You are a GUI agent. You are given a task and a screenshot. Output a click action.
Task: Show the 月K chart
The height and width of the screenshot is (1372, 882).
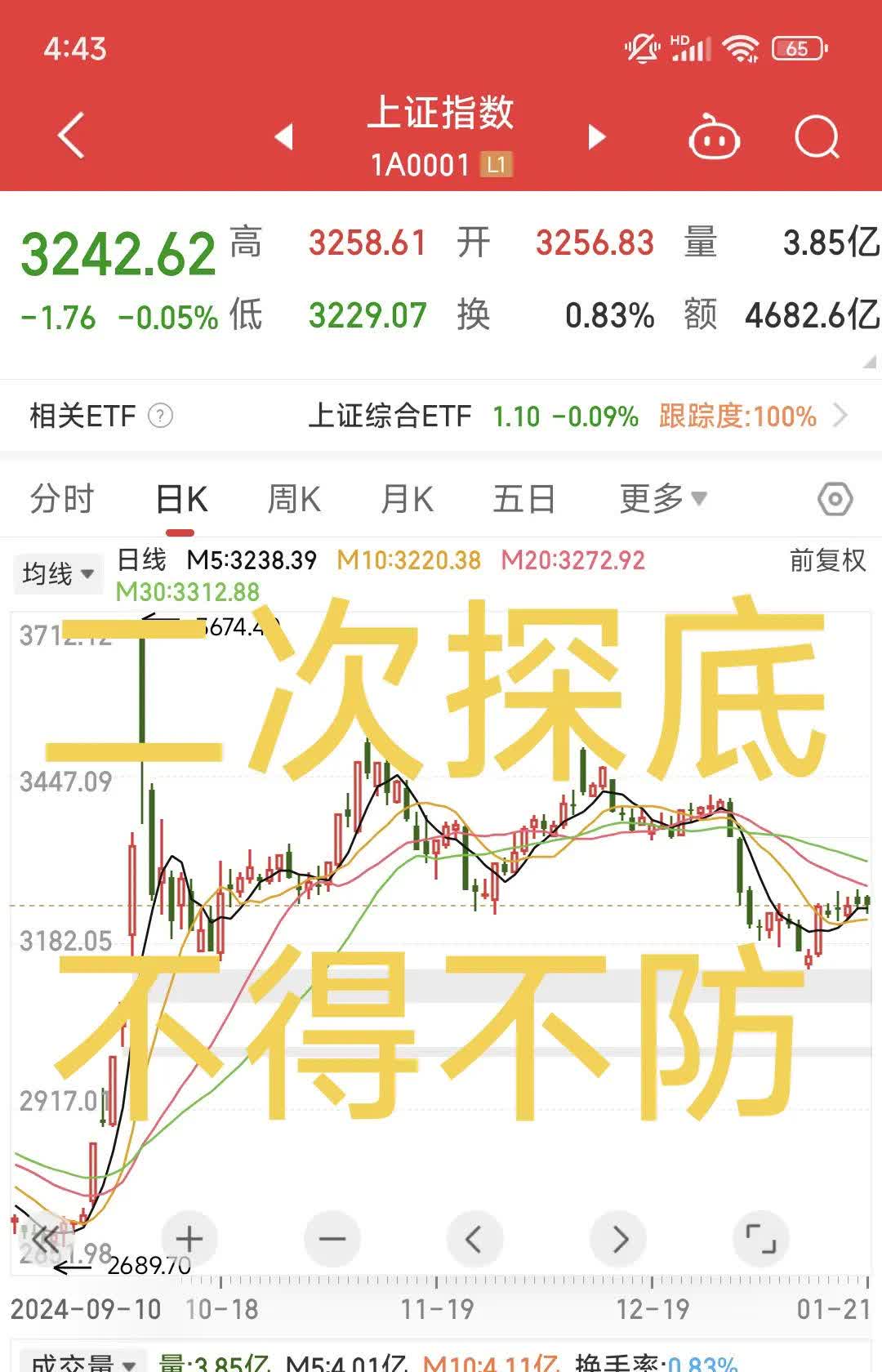(x=407, y=499)
